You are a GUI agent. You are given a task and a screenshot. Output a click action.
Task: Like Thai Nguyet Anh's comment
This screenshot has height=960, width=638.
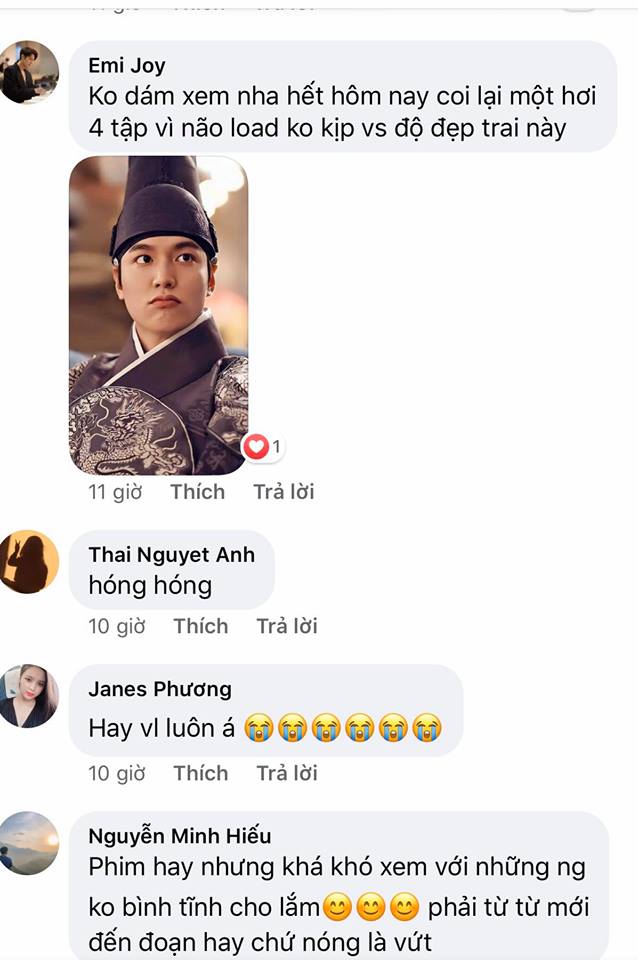(200, 626)
